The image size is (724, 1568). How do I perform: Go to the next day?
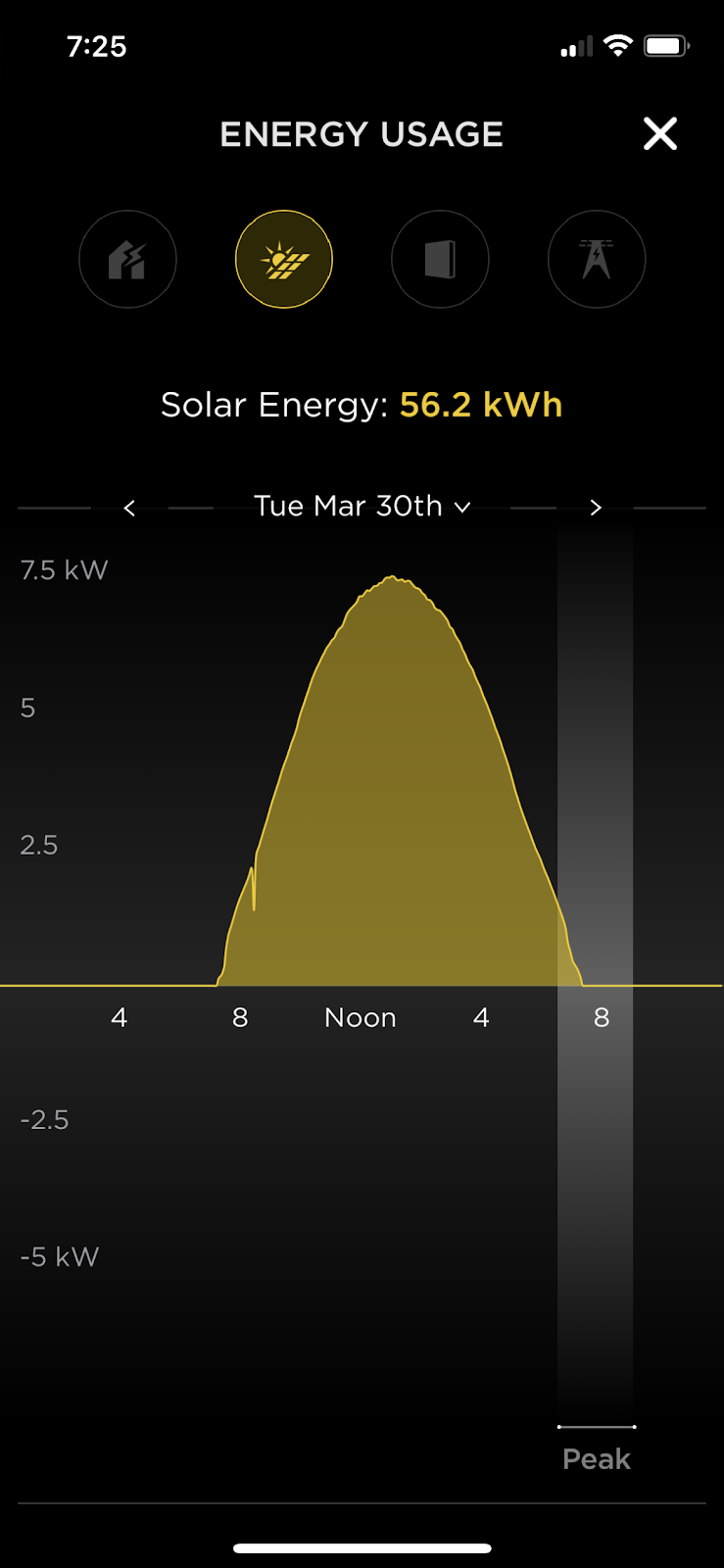tap(596, 508)
